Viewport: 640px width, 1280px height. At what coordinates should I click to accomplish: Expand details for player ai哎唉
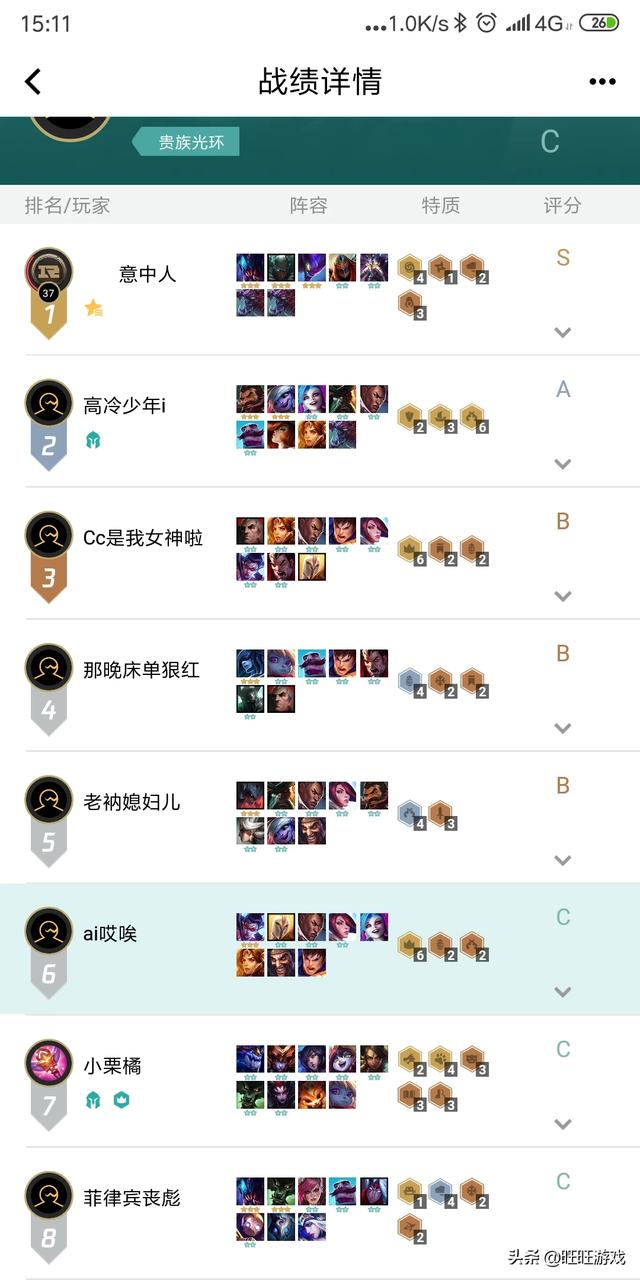(562, 992)
